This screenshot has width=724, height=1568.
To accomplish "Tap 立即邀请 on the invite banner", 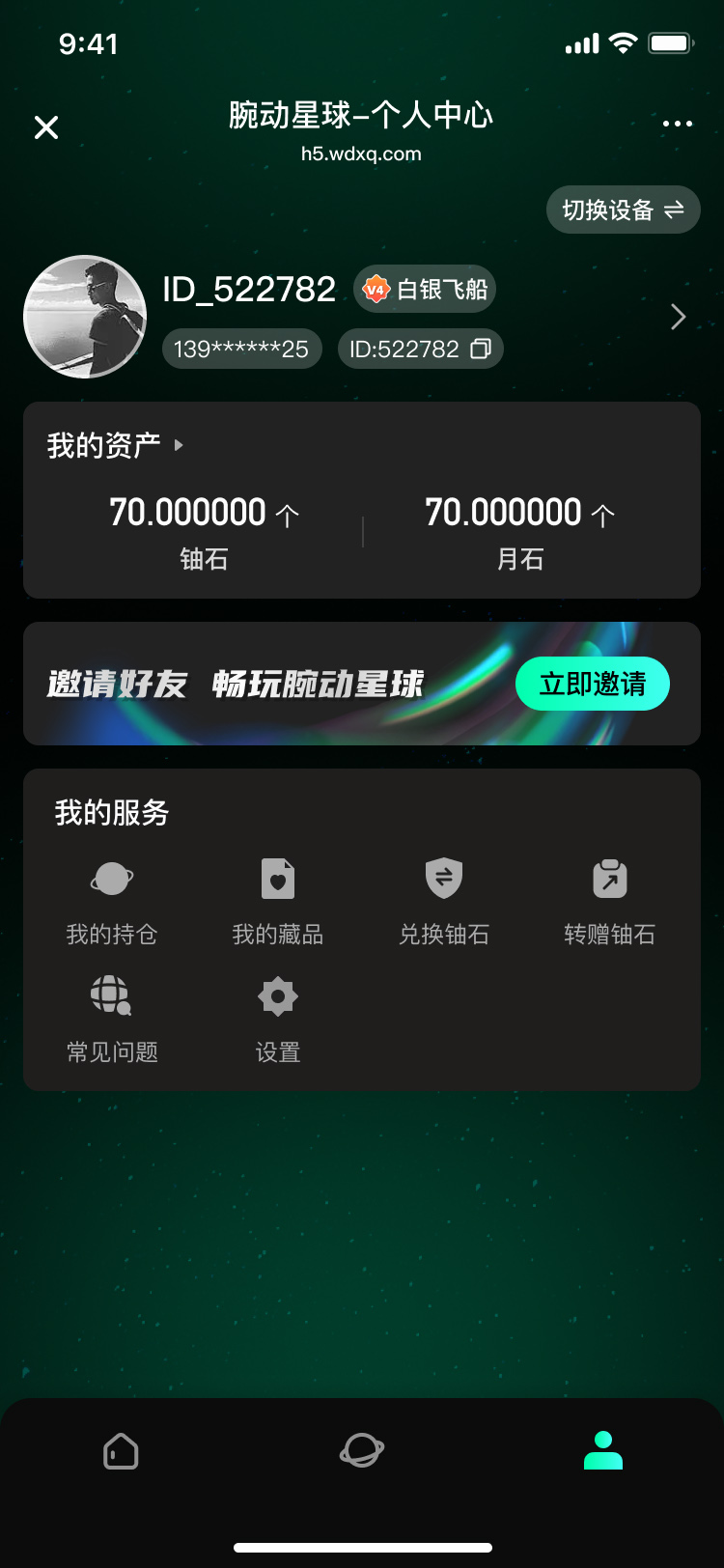I will [x=592, y=683].
